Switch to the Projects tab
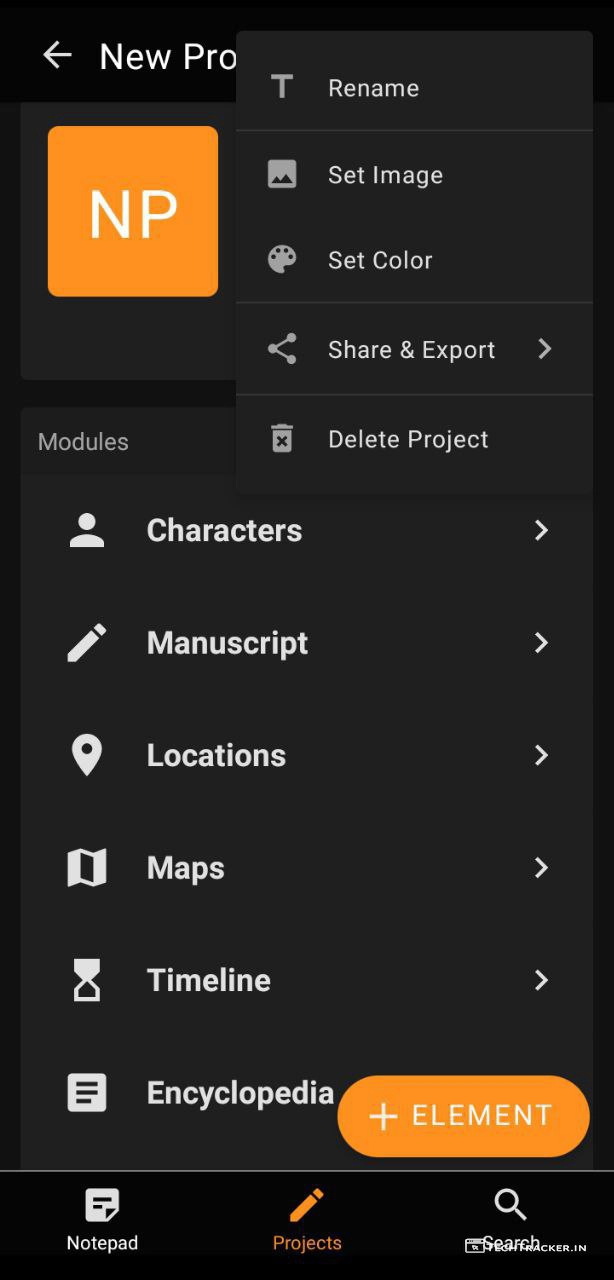Image resolution: width=614 pixels, height=1280 pixels. tap(307, 1220)
